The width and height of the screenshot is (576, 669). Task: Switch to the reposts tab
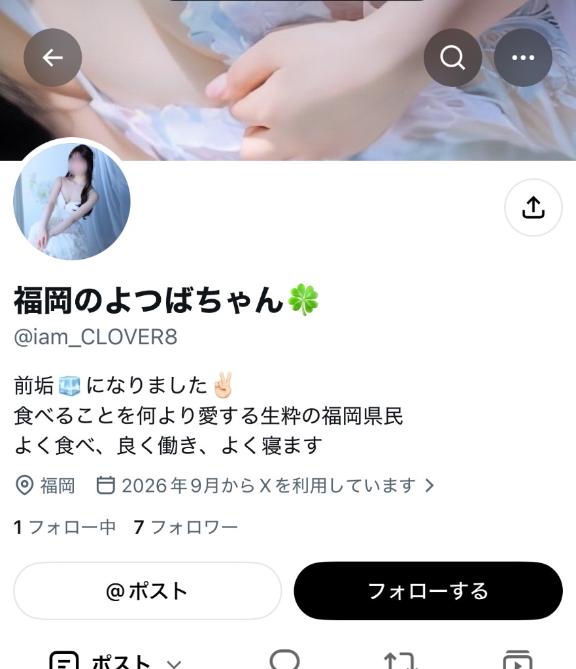tap(399, 660)
